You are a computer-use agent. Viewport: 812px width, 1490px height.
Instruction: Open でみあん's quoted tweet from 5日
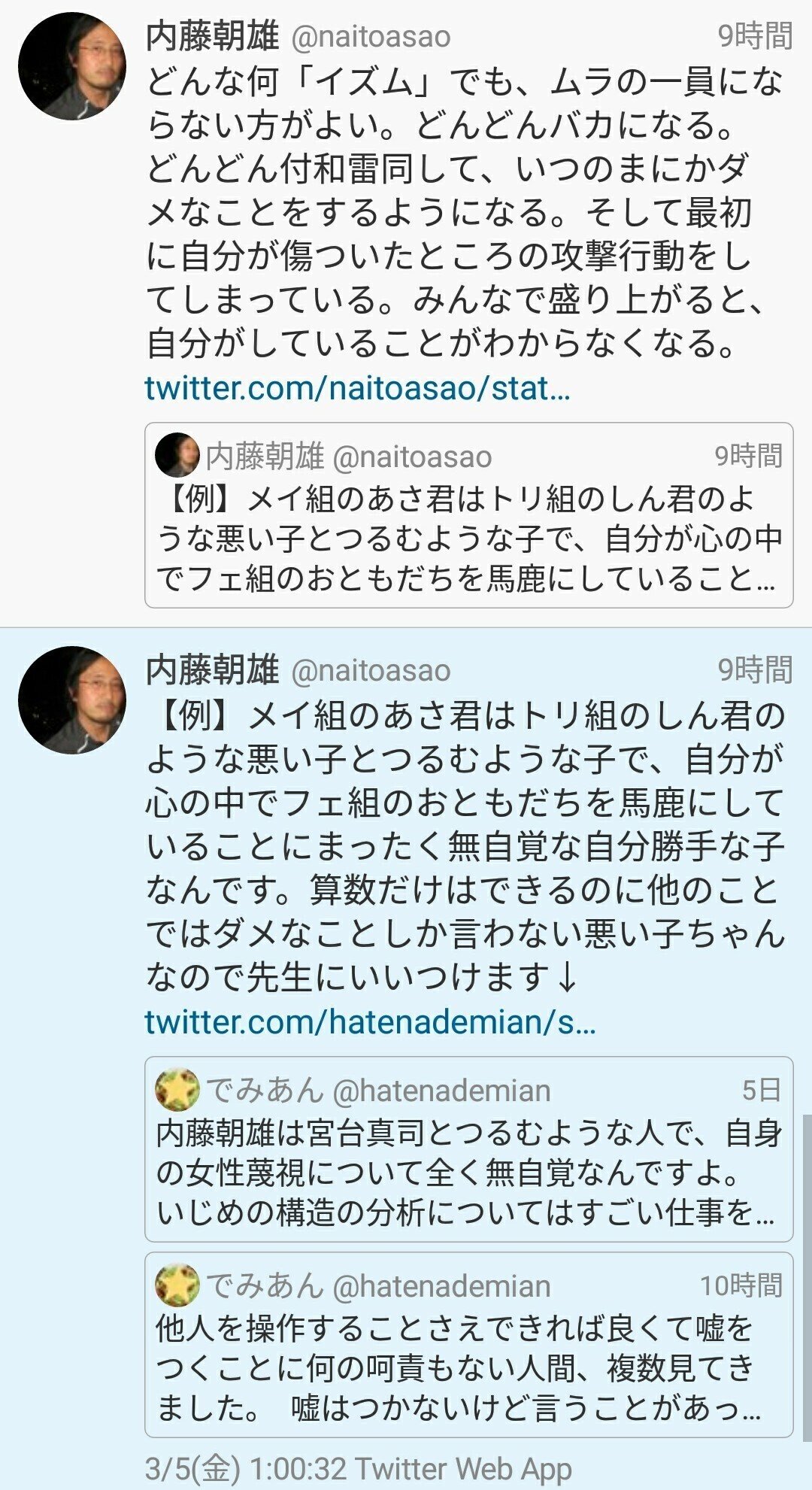click(469, 1149)
